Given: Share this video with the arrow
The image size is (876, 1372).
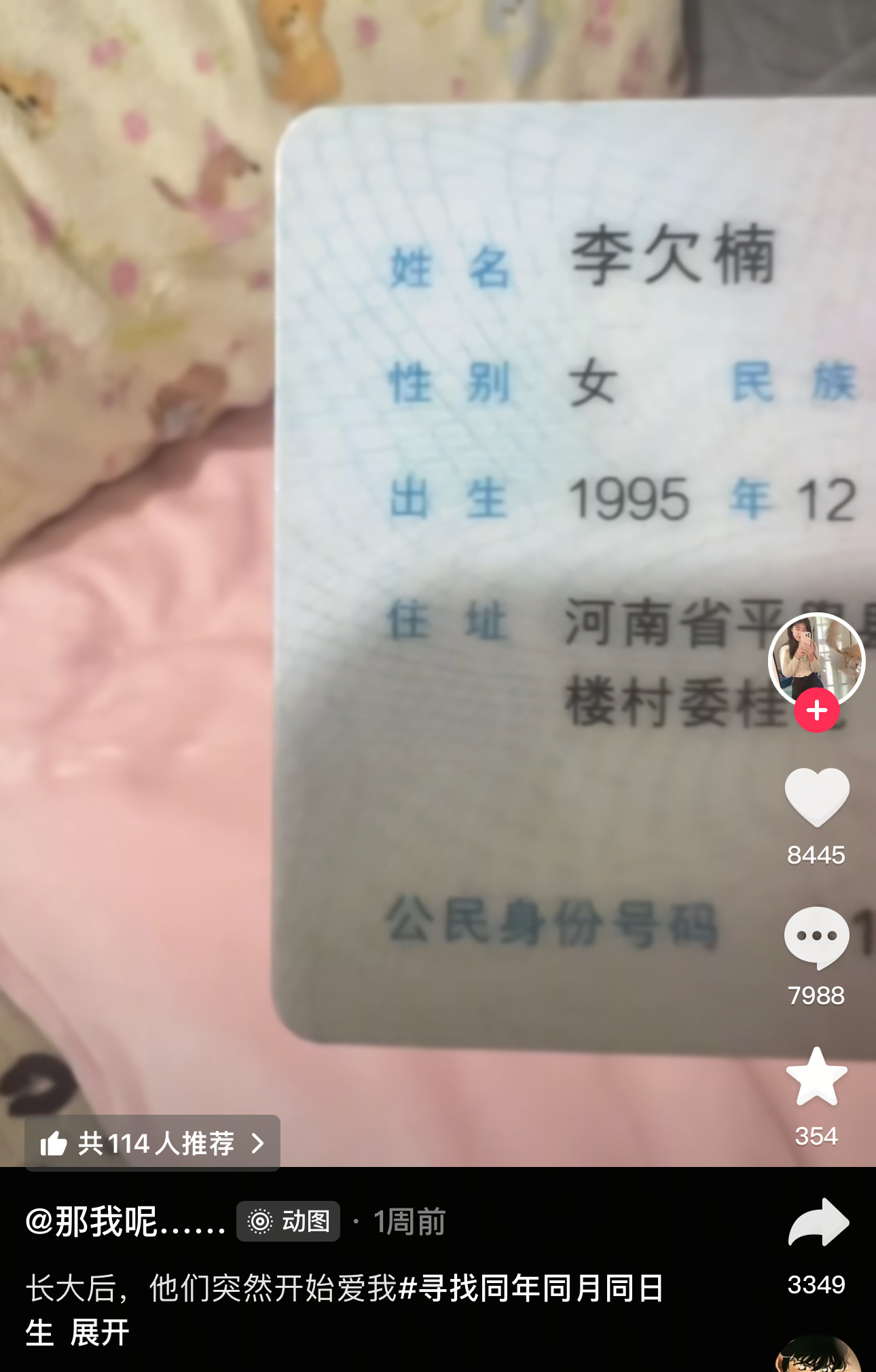Looking at the screenshot, I should coord(818,1223).
